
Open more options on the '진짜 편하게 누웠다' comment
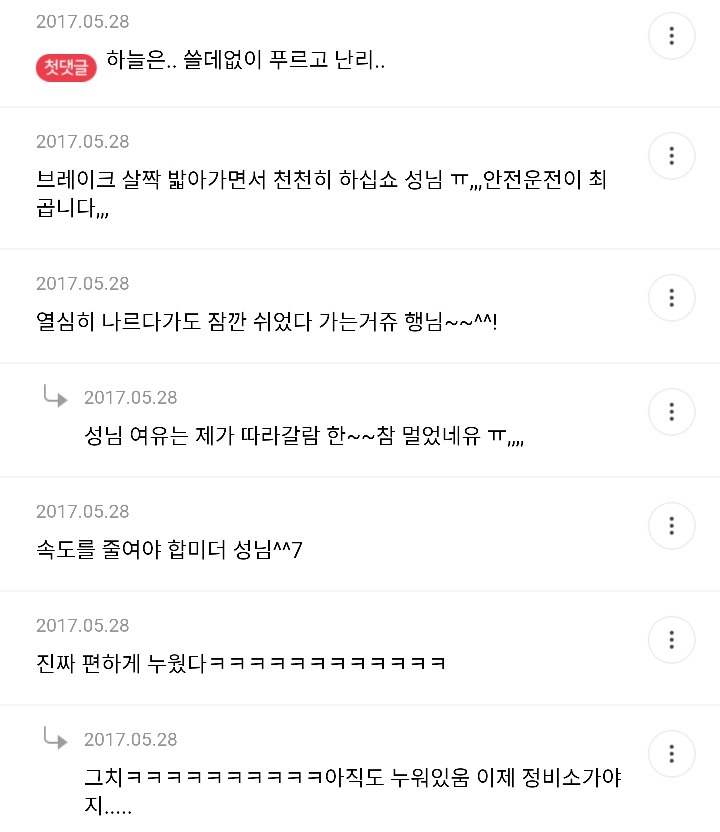[x=672, y=639]
